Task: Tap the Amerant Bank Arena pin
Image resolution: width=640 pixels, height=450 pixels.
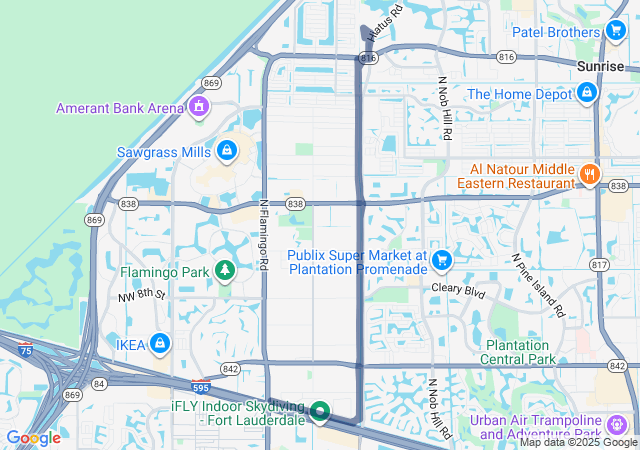Action: tap(199, 106)
